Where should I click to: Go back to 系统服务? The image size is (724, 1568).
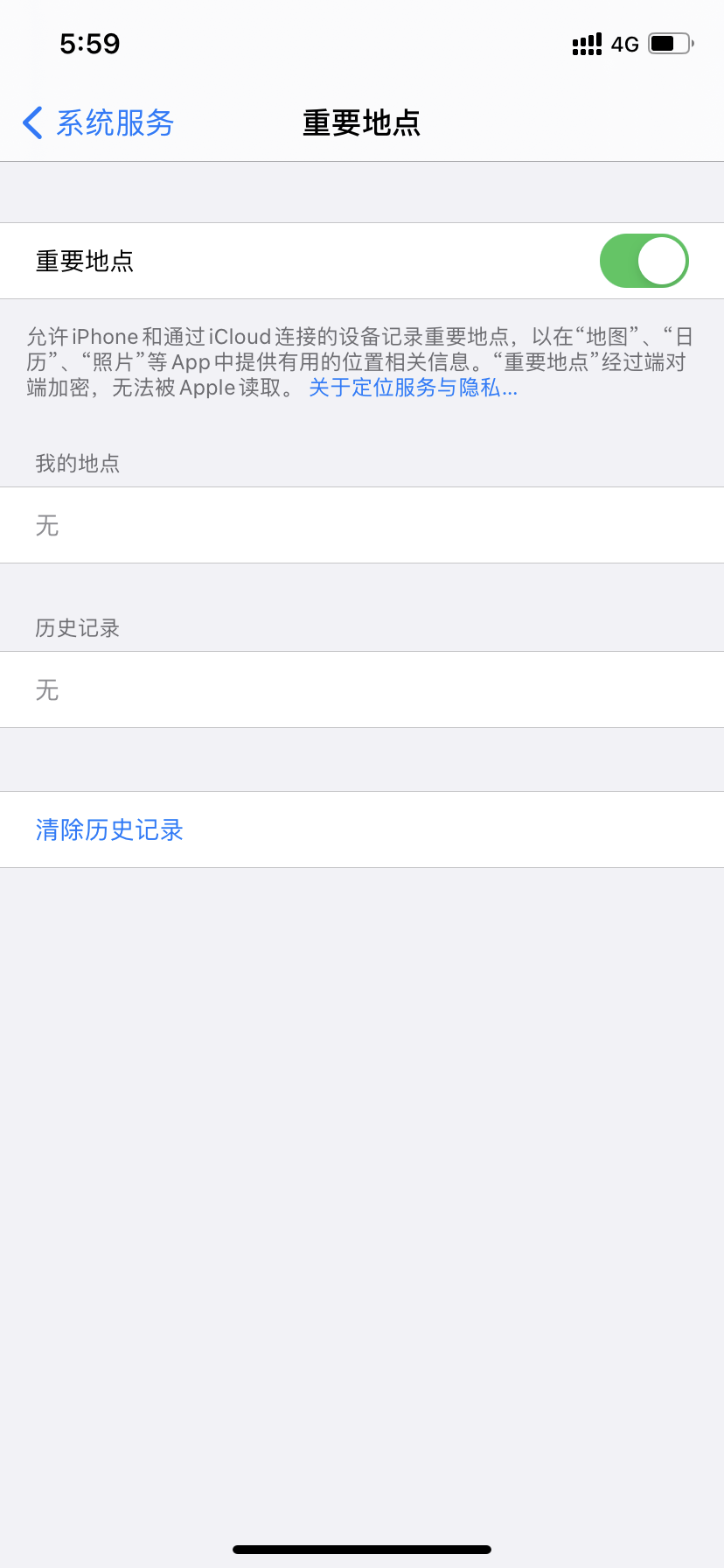tap(98, 123)
